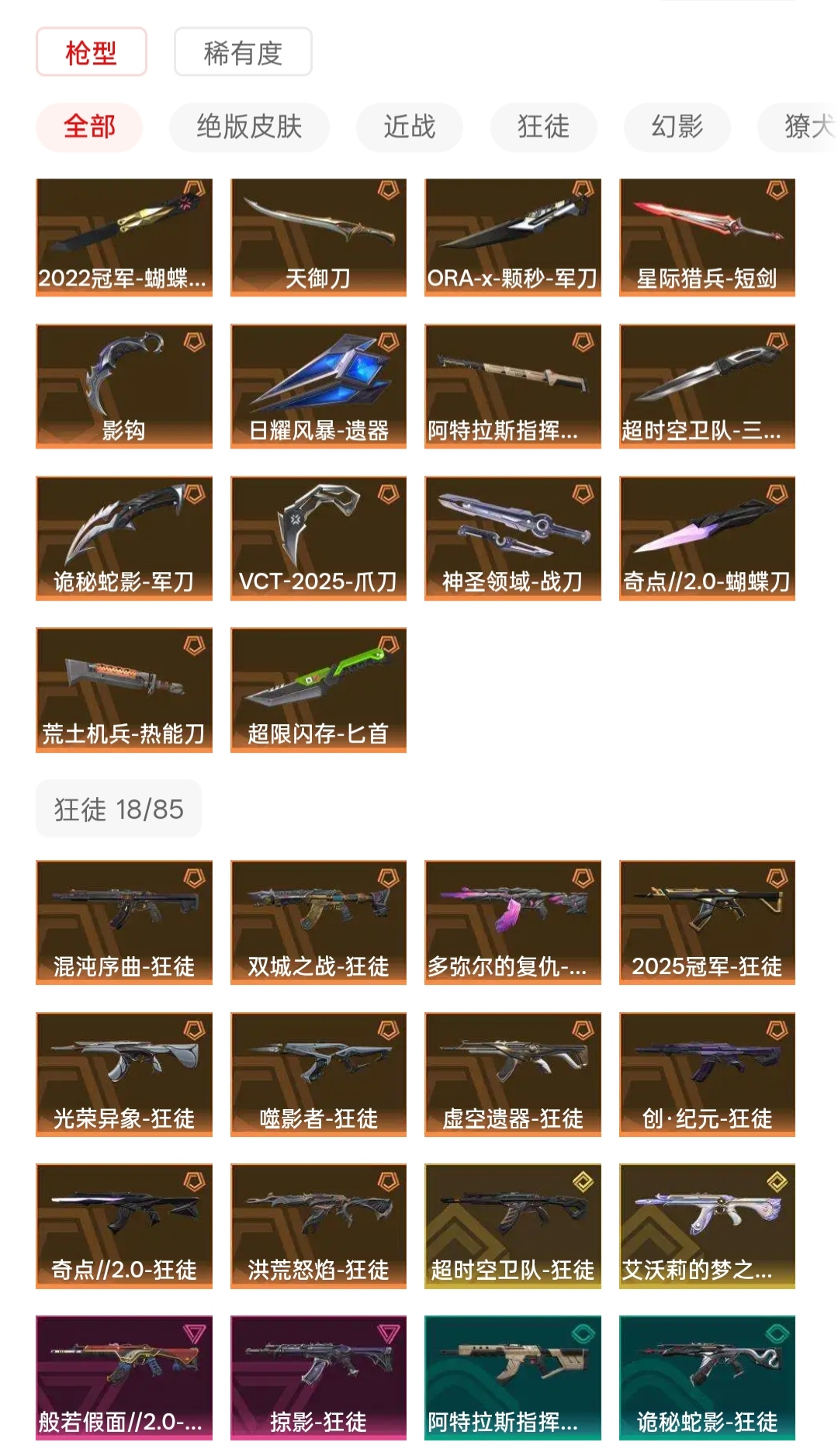
Task: View the 2025冠军-狂徒 skin
Action: [707, 921]
